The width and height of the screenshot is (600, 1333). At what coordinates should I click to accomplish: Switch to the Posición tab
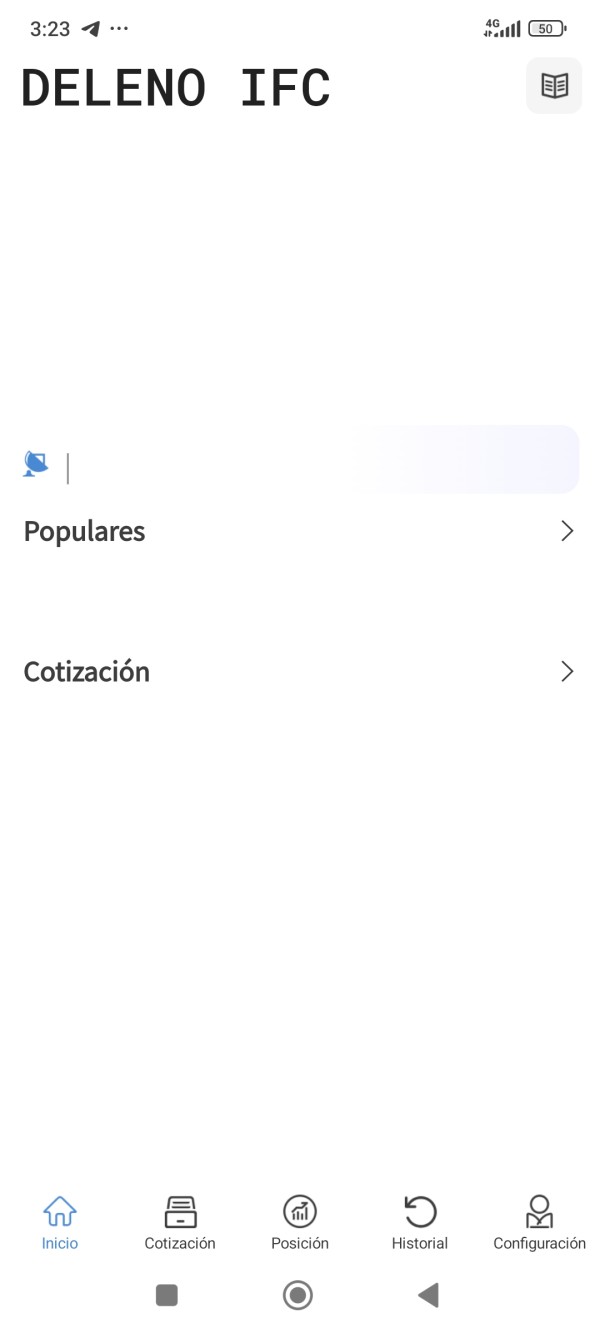pyautogui.click(x=300, y=1222)
